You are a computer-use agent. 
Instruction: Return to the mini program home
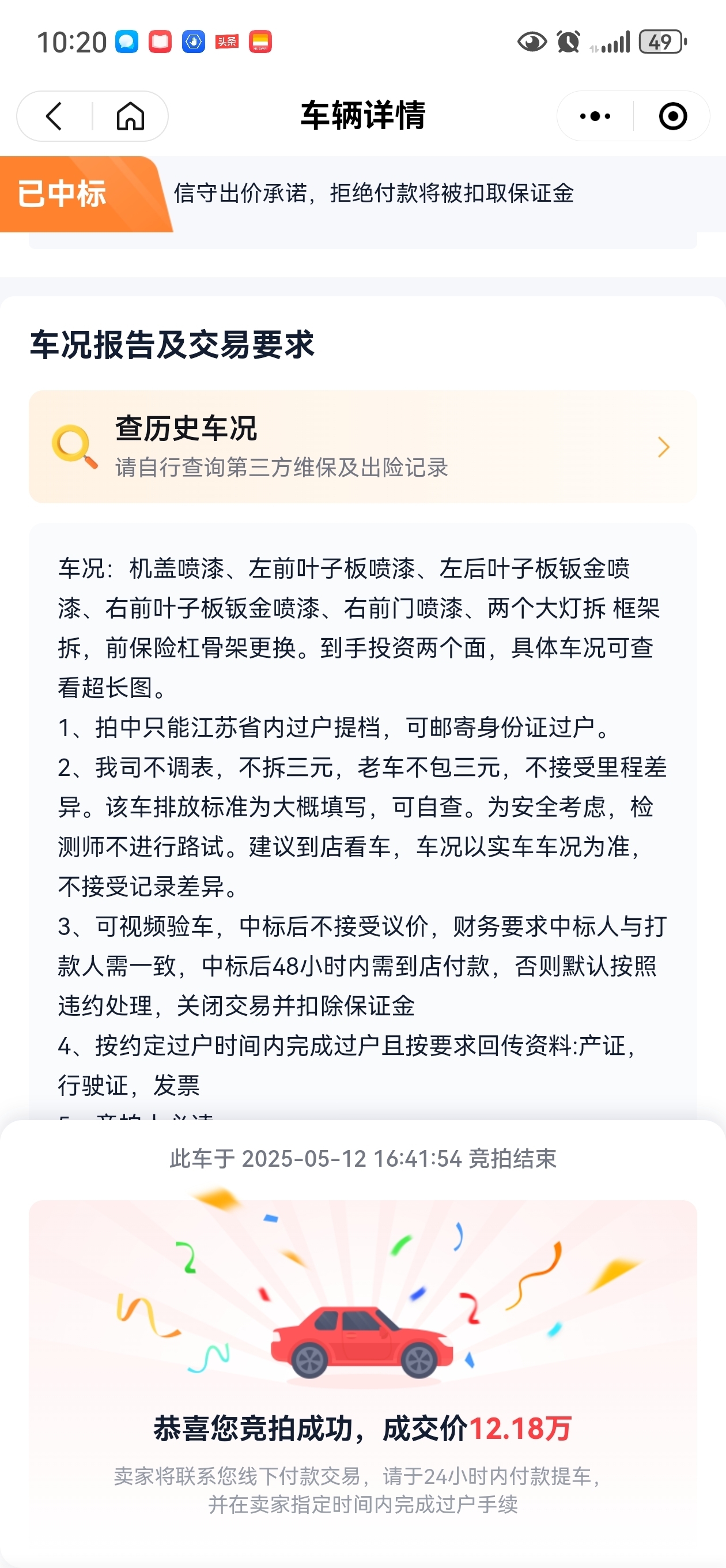tap(130, 116)
